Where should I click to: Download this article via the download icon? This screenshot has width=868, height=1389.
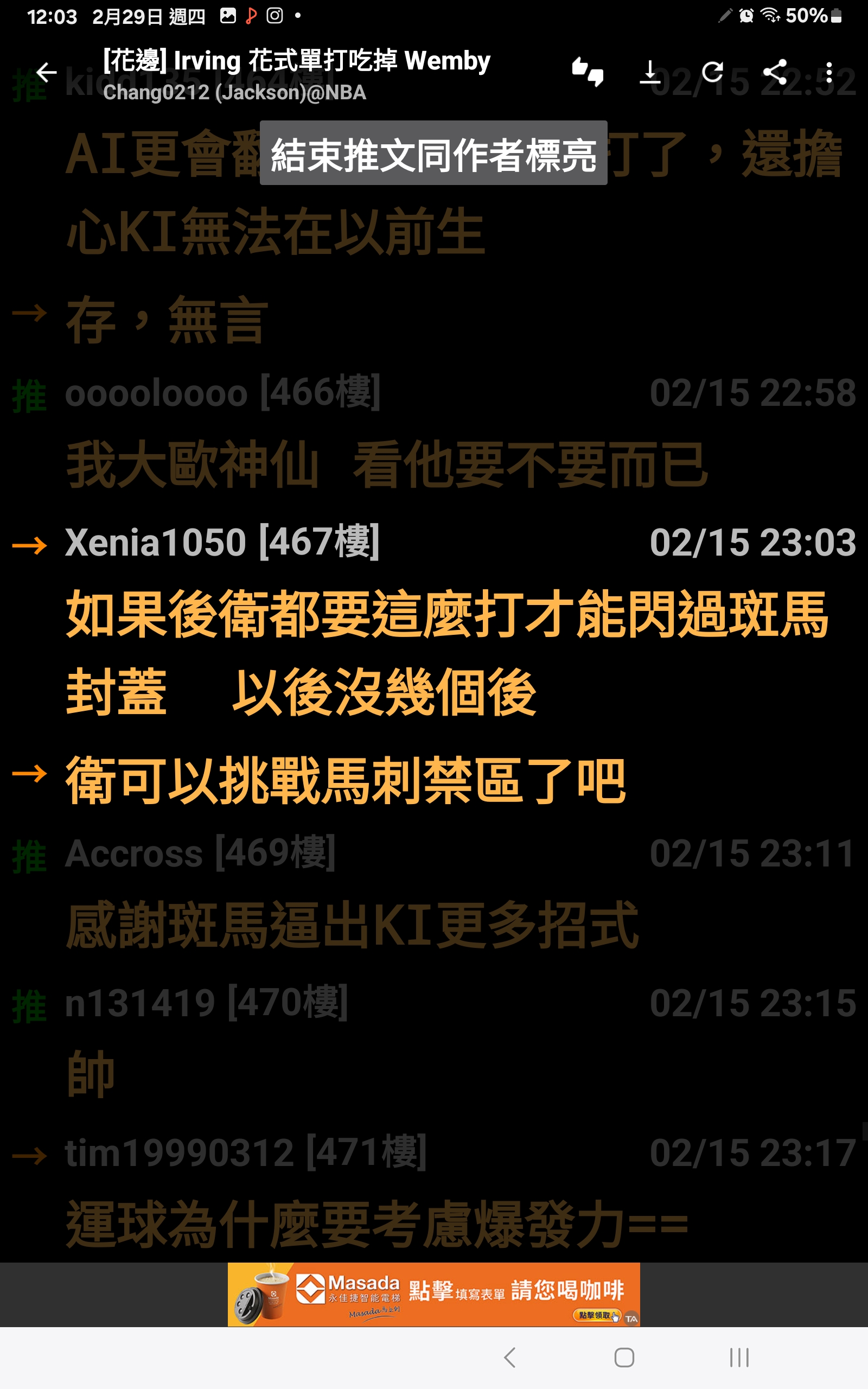pyautogui.click(x=650, y=73)
